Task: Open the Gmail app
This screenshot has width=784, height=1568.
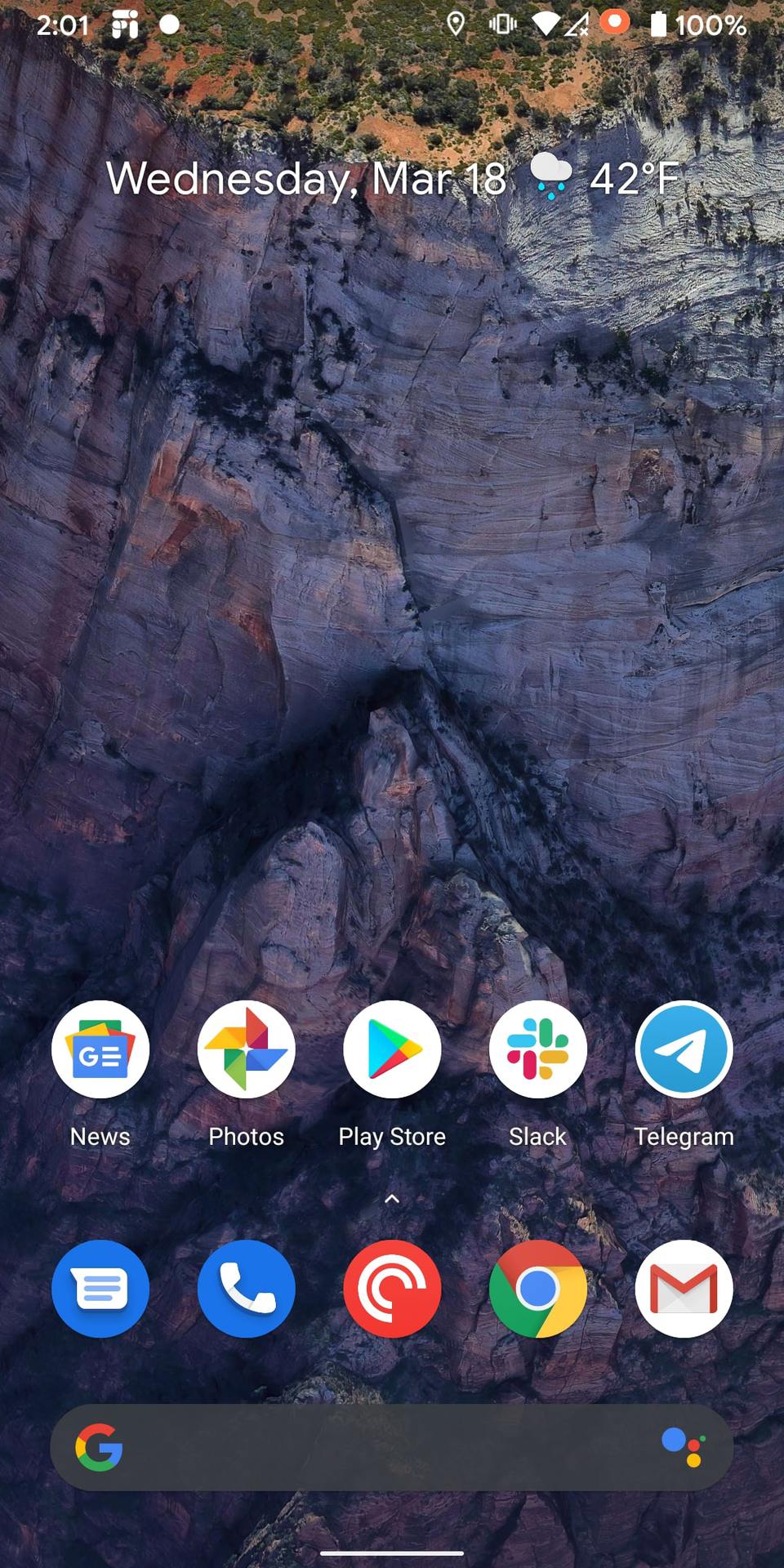Action: coord(684,1289)
